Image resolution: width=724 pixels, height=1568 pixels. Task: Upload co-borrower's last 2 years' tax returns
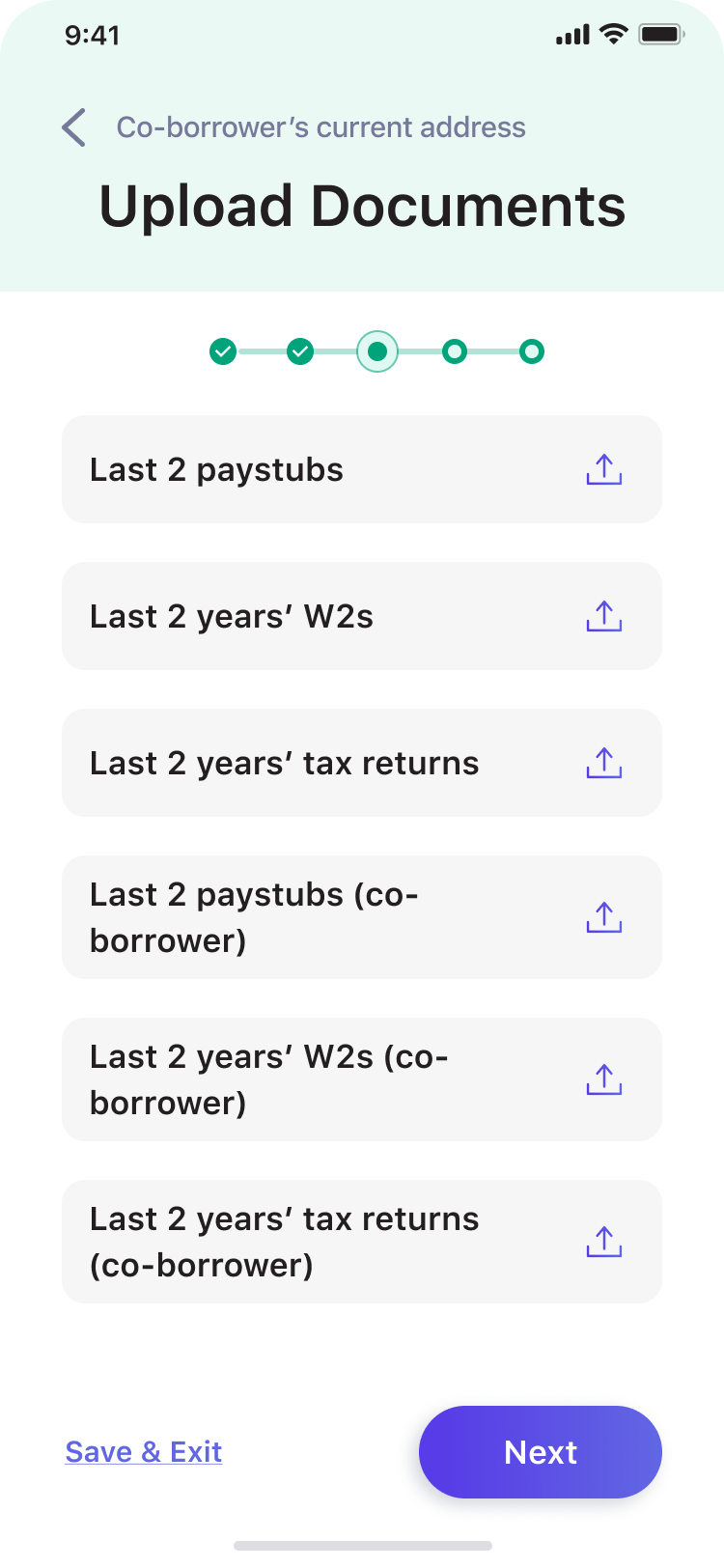[603, 1242]
